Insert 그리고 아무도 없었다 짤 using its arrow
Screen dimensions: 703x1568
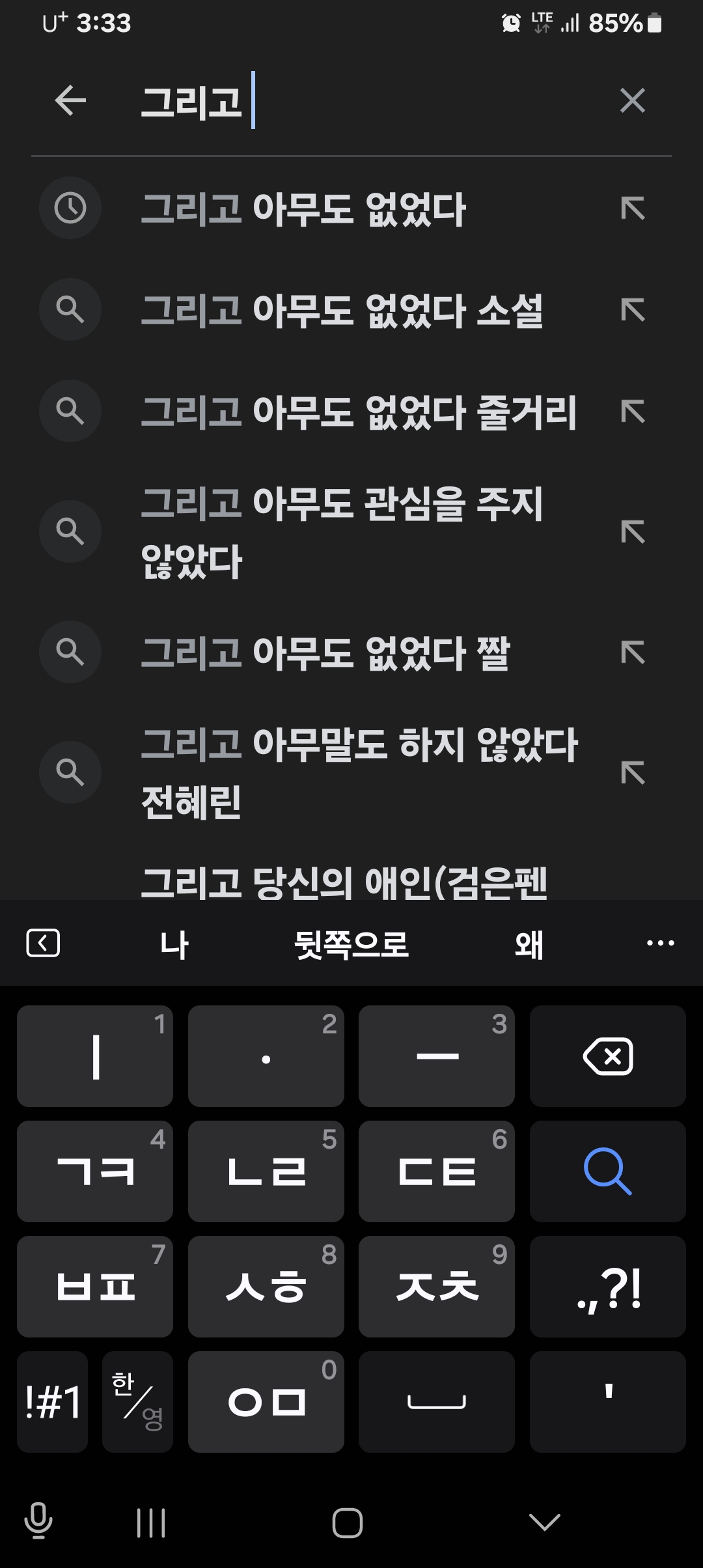[633, 652]
